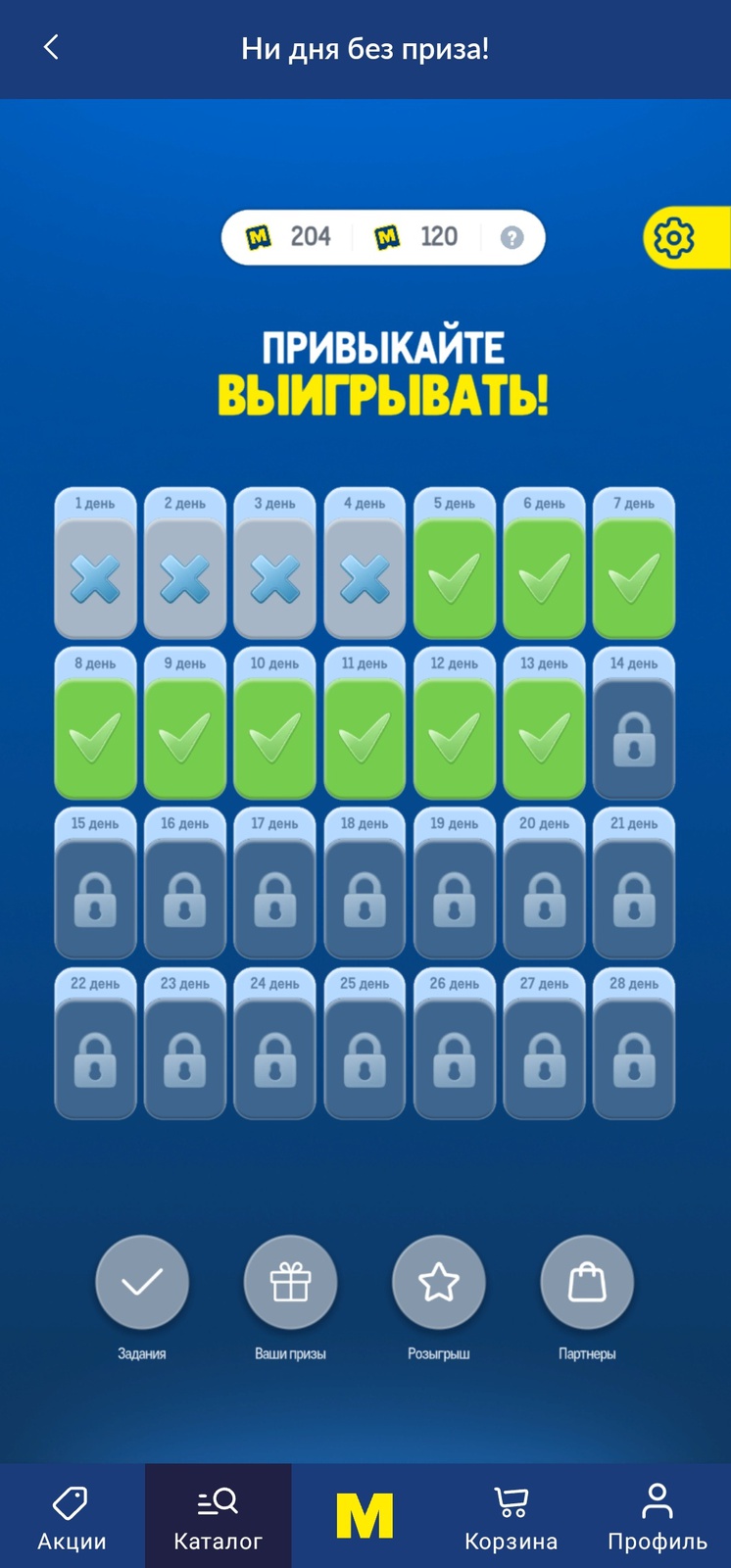This screenshot has height=1568, width=731.
Task: Switch to the Профиль tab
Action: pyautogui.click(x=657, y=1517)
